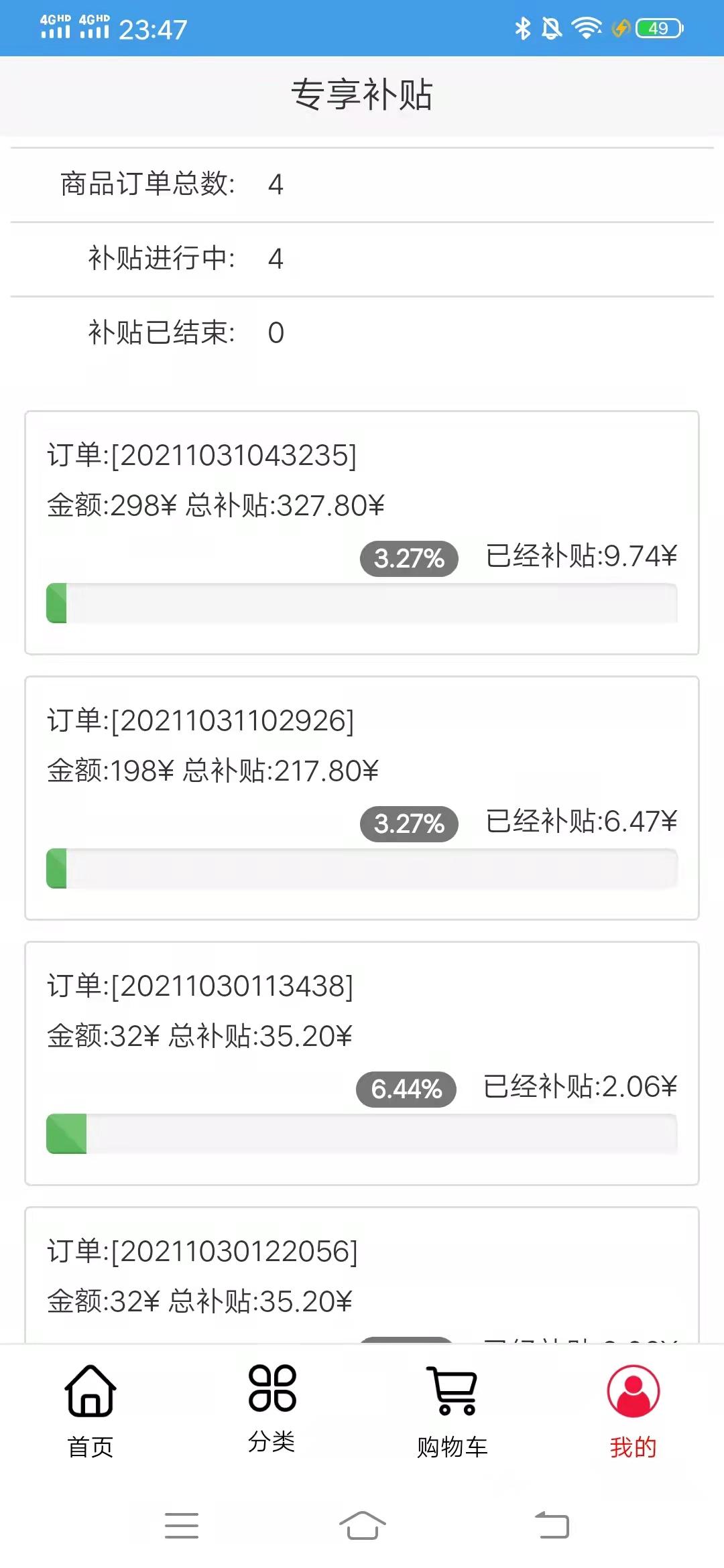Tap the progress bar of order 20211031102926
724x1568 pixels.
[362, 867]
